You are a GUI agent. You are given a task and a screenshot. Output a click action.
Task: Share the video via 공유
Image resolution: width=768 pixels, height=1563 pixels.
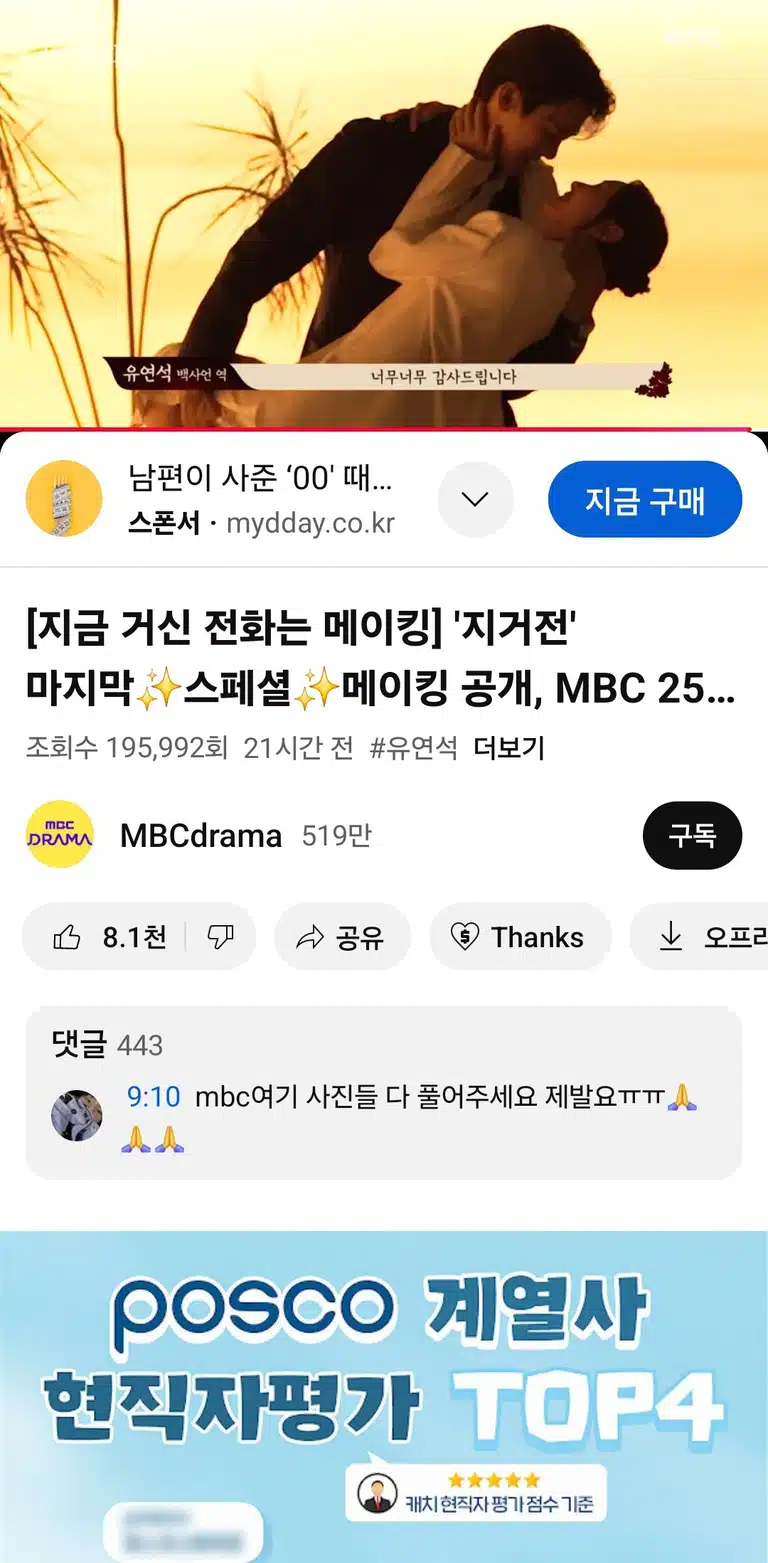[x=342, y=937]
